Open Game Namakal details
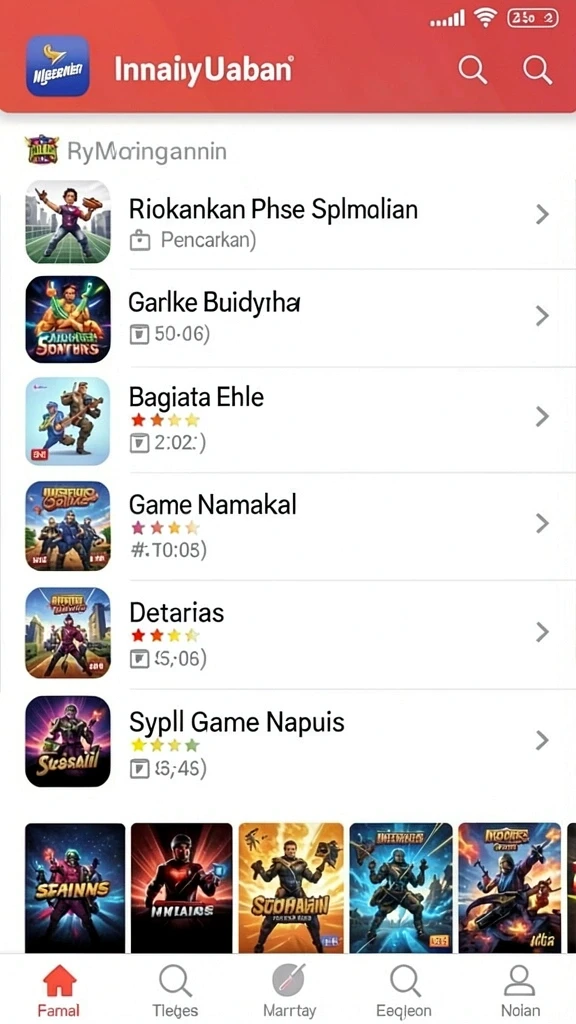The image size is (576, 1024). [288, 526]
